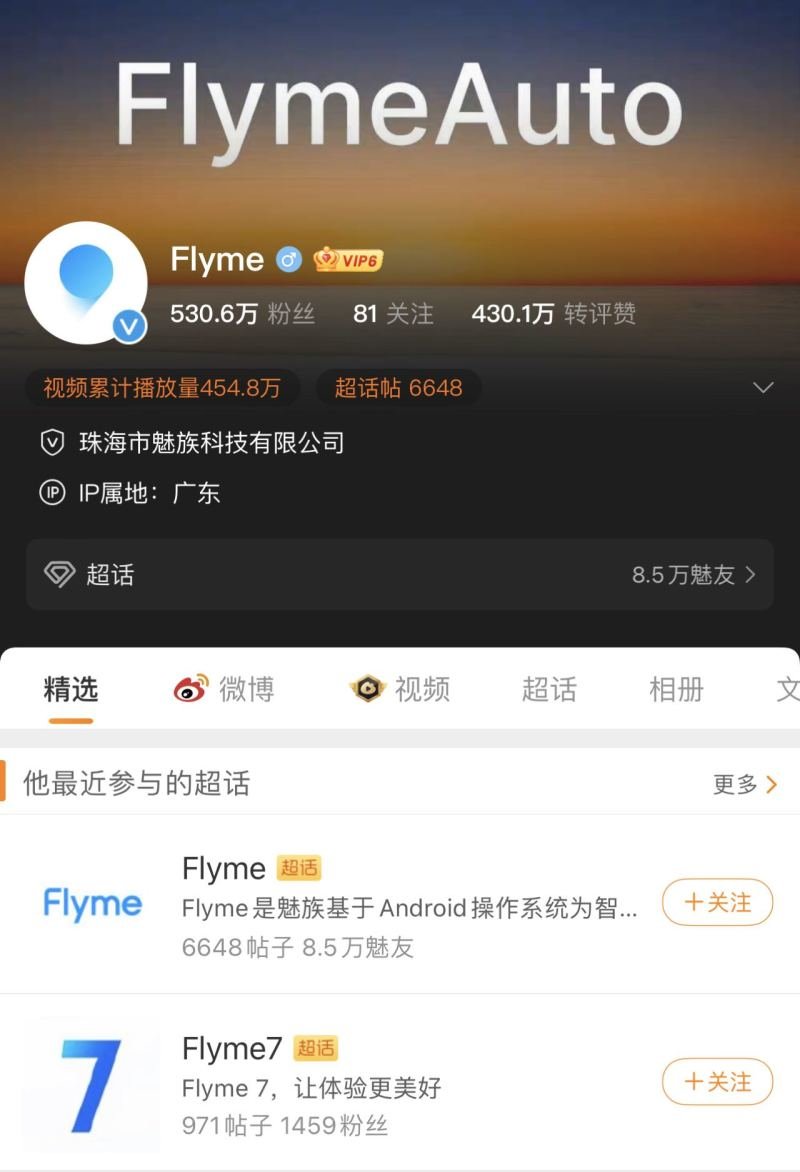Viewport: 800px width, 1172px height.
Task: Open the 超话 diamond icon in super topic bar
Action: [x=60, y=574]
